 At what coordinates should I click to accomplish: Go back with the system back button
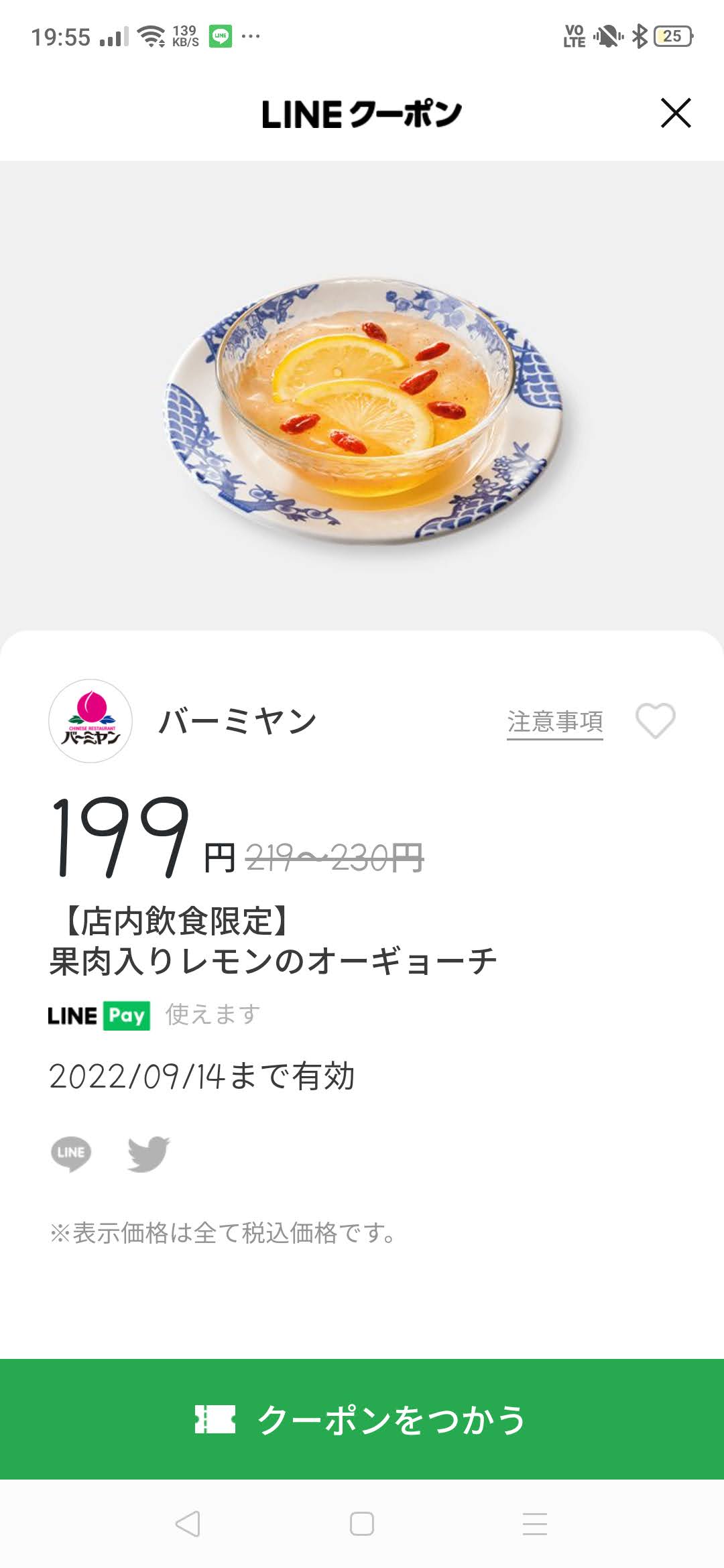click(188, 1524)
